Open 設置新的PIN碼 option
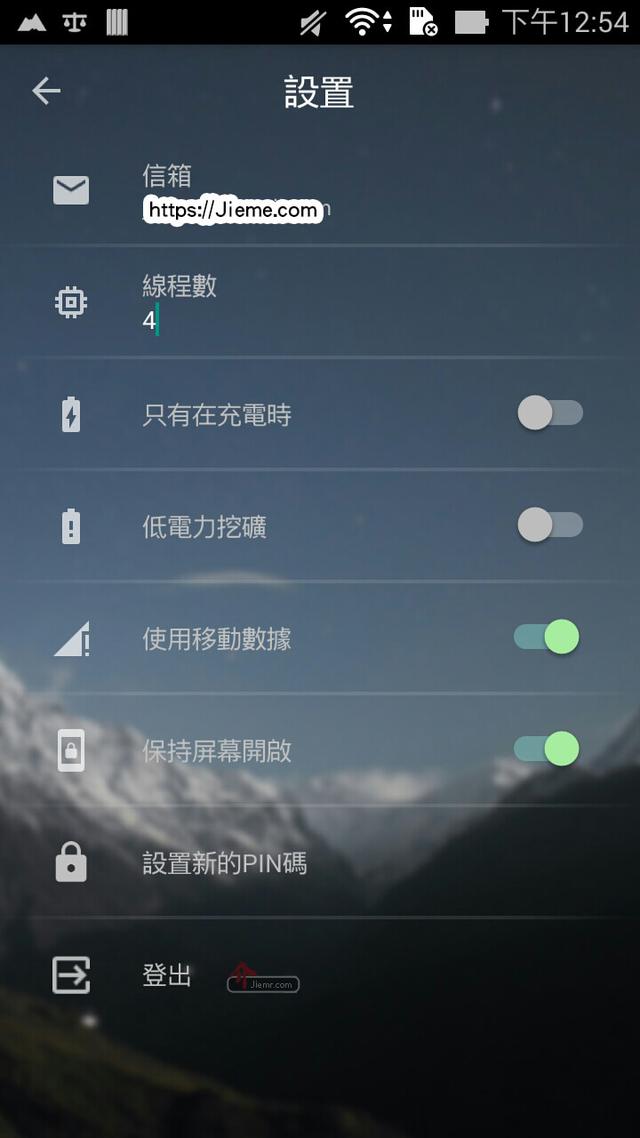The height and width of the screenshot is (1138, 640). click(x=224, y=862)
